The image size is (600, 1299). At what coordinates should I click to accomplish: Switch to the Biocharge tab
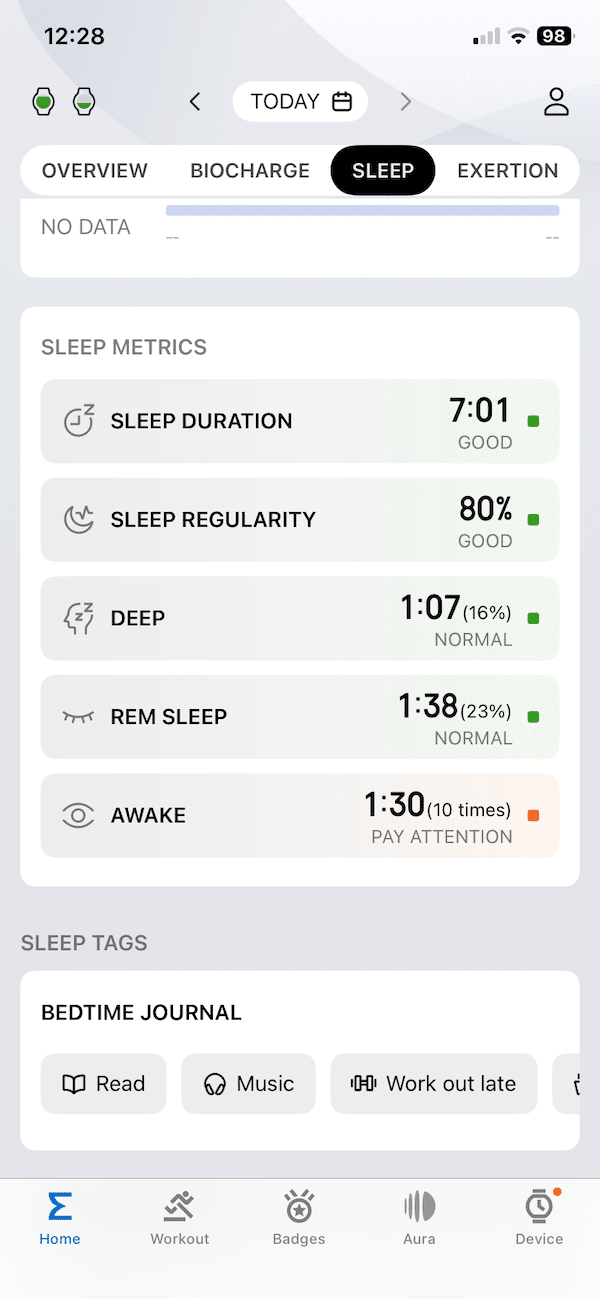coord(250,171)
